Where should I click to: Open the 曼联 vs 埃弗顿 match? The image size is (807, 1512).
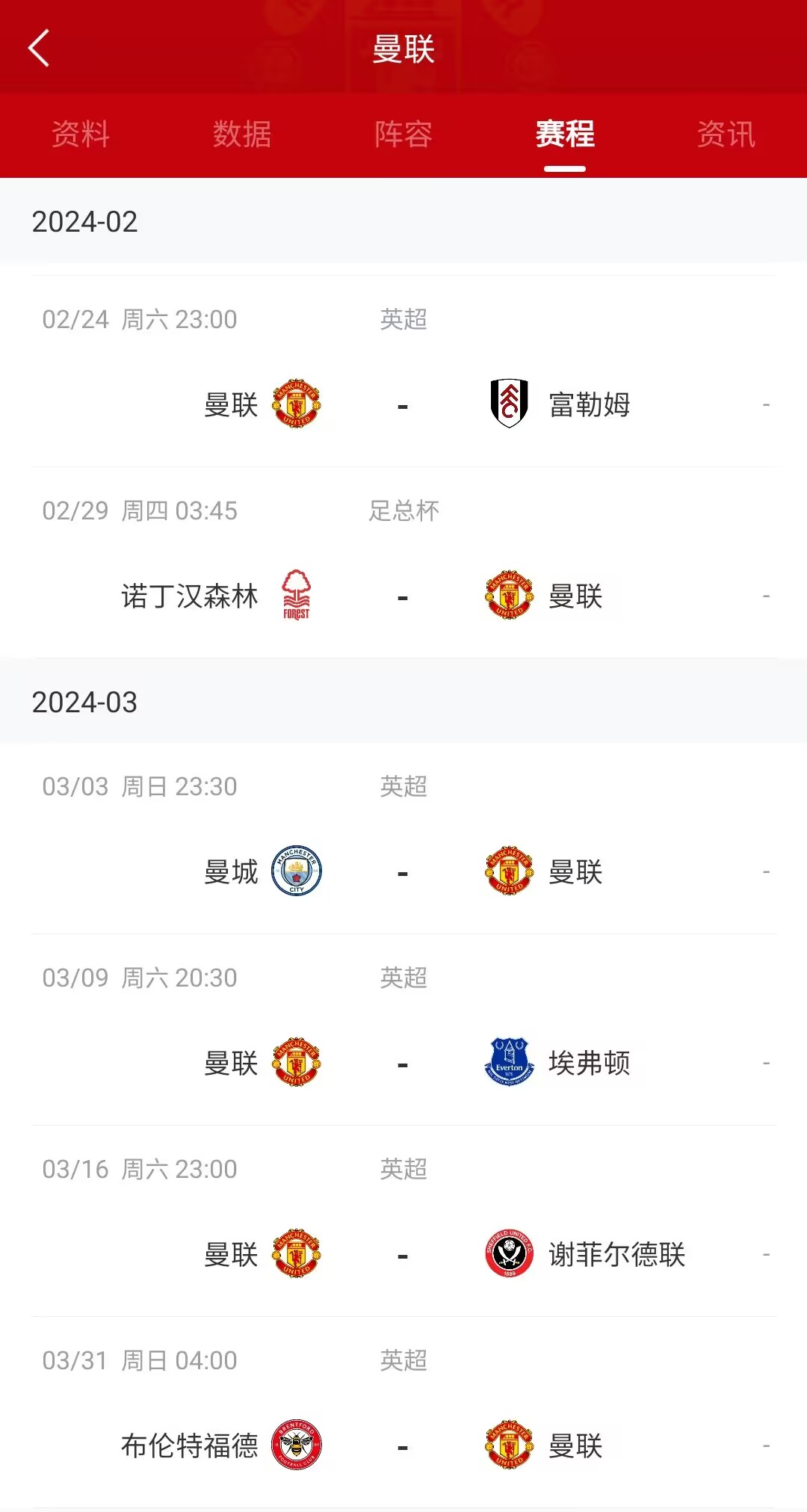tap(403, 1030)
